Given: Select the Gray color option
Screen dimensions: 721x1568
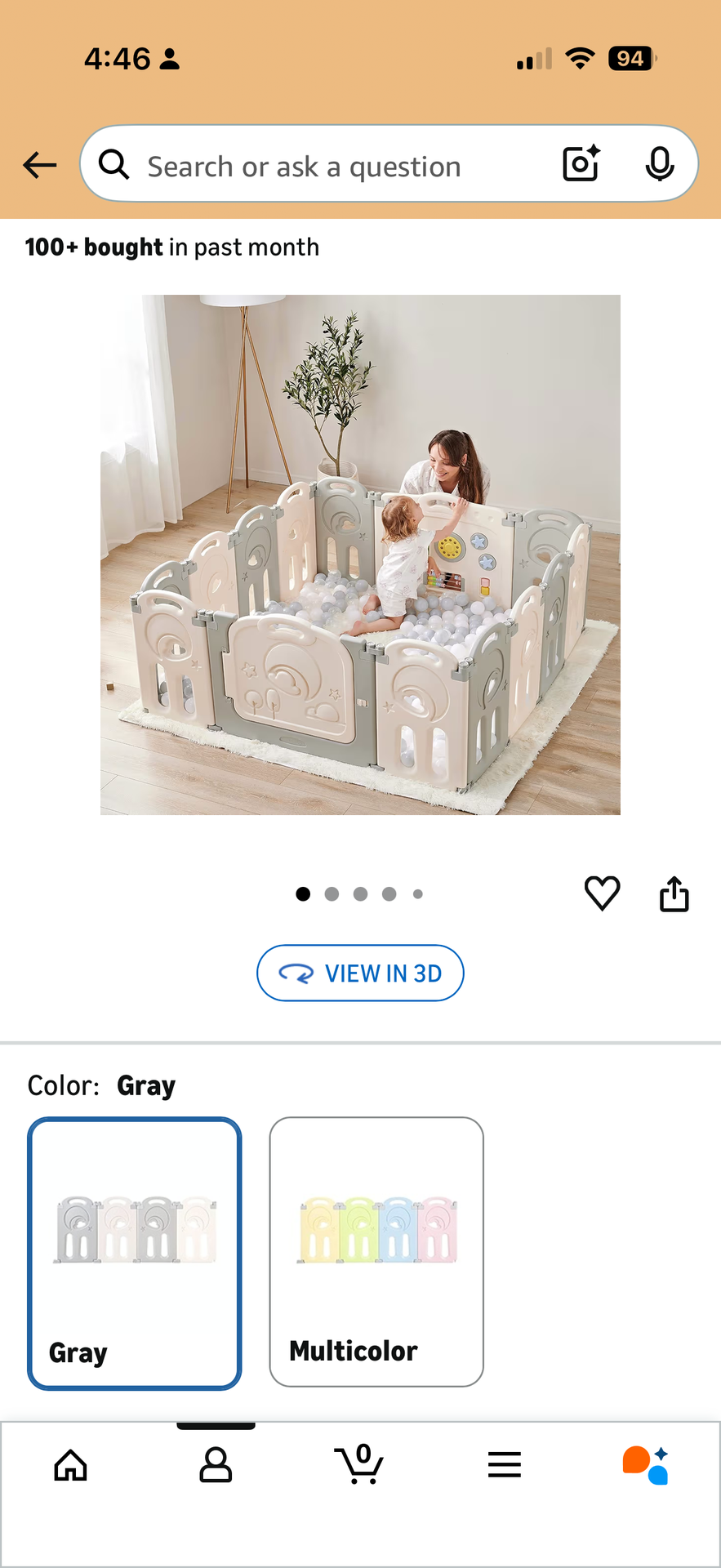Looking at the screenshot, I should [135, 1254].
